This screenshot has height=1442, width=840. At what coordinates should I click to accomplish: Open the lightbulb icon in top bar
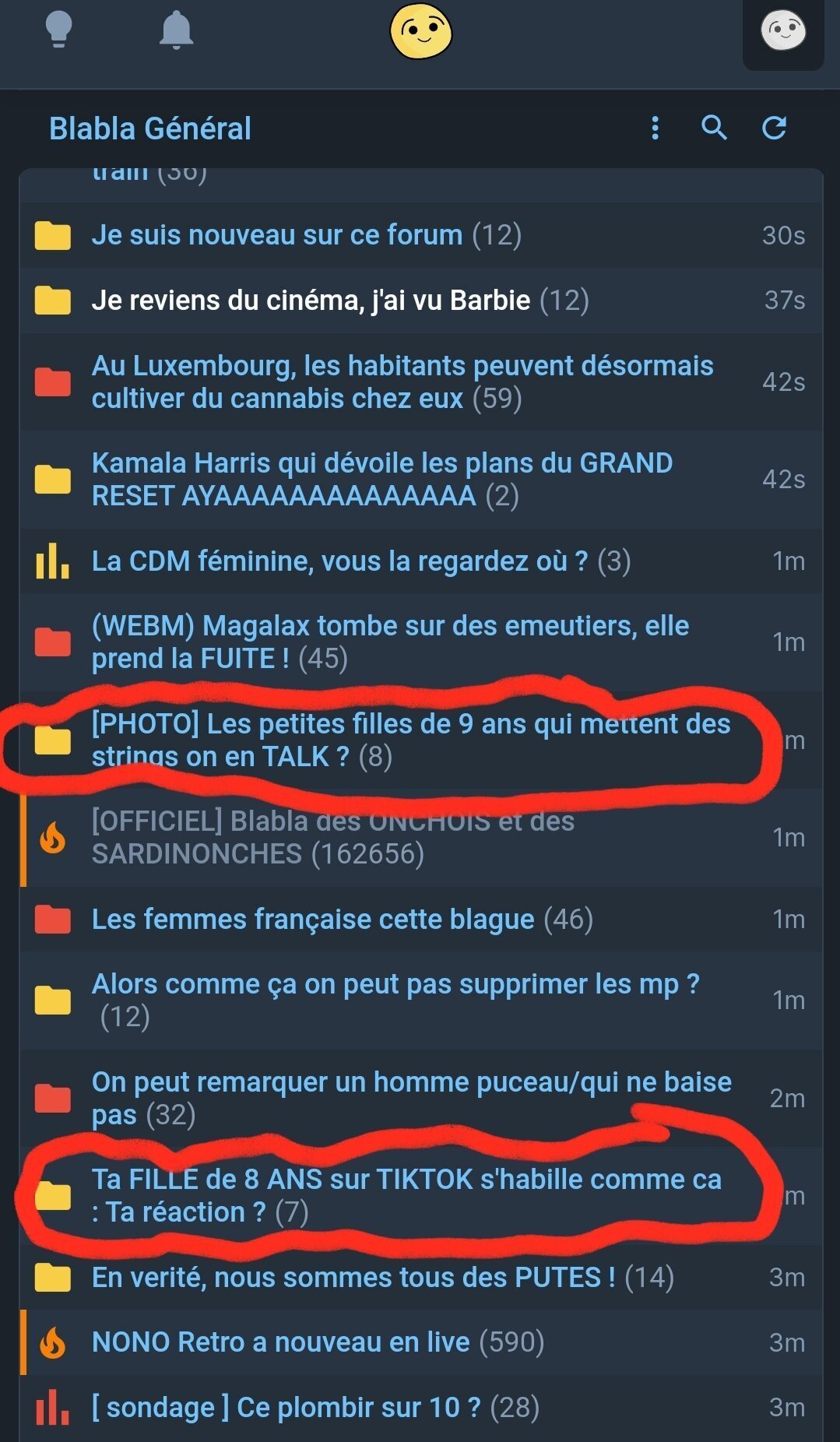[58, 30]
